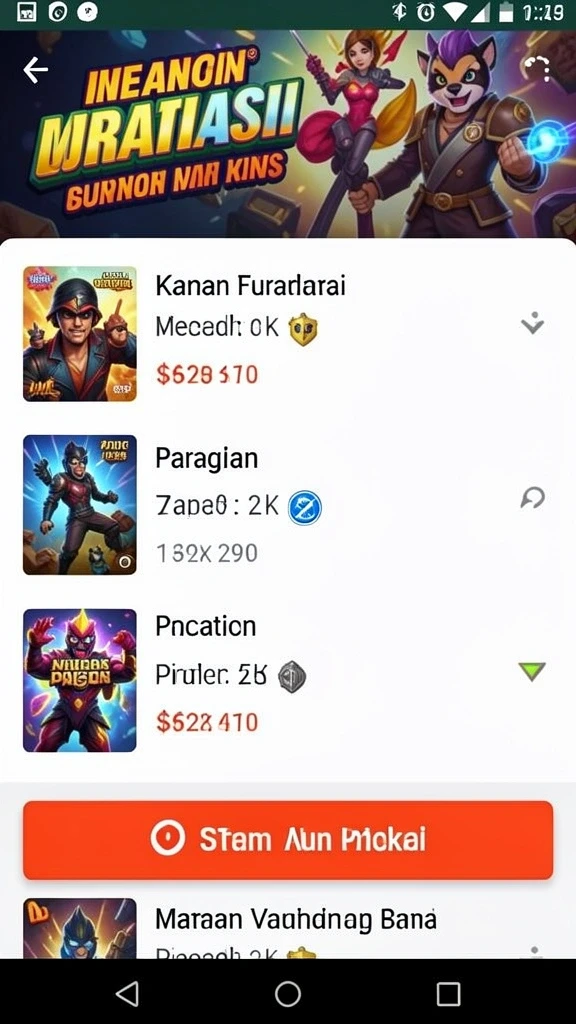Tap the system home button
This screenshot has height=1024, width=576.
287,994
